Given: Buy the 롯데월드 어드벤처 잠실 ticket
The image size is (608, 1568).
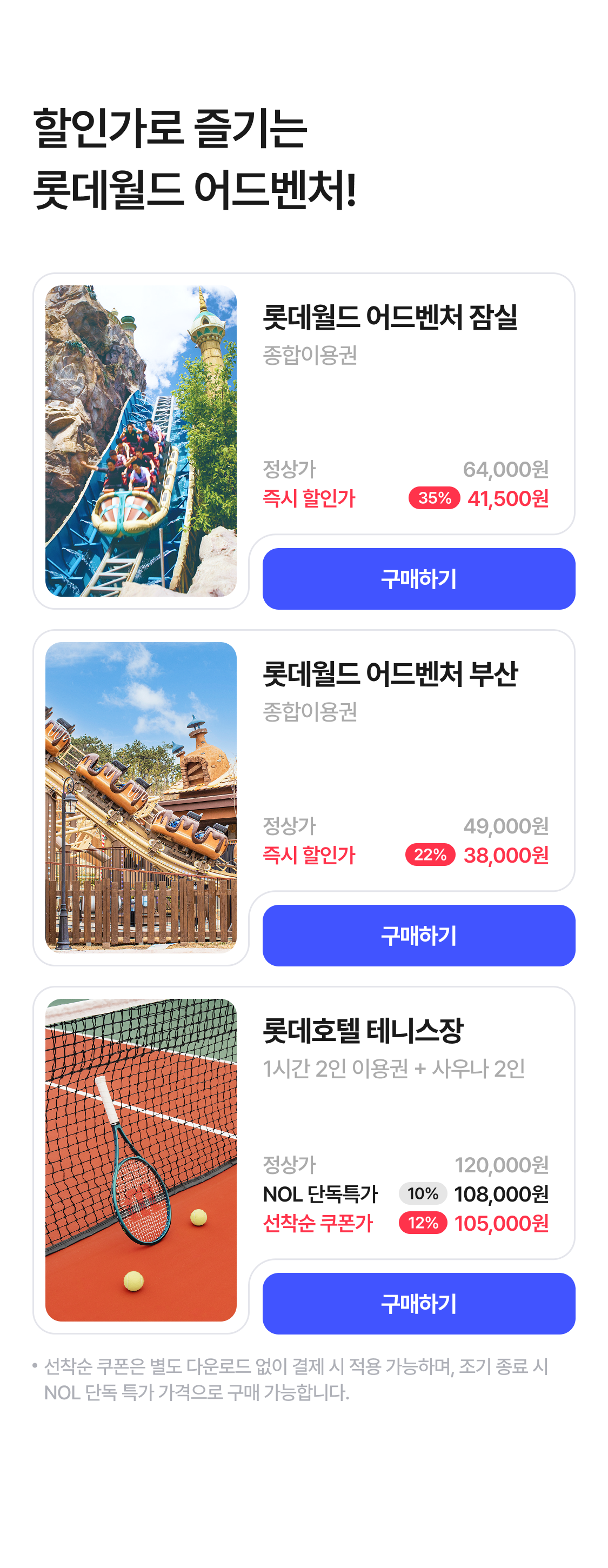Looking at the screenshot, I should pos(418,578).
